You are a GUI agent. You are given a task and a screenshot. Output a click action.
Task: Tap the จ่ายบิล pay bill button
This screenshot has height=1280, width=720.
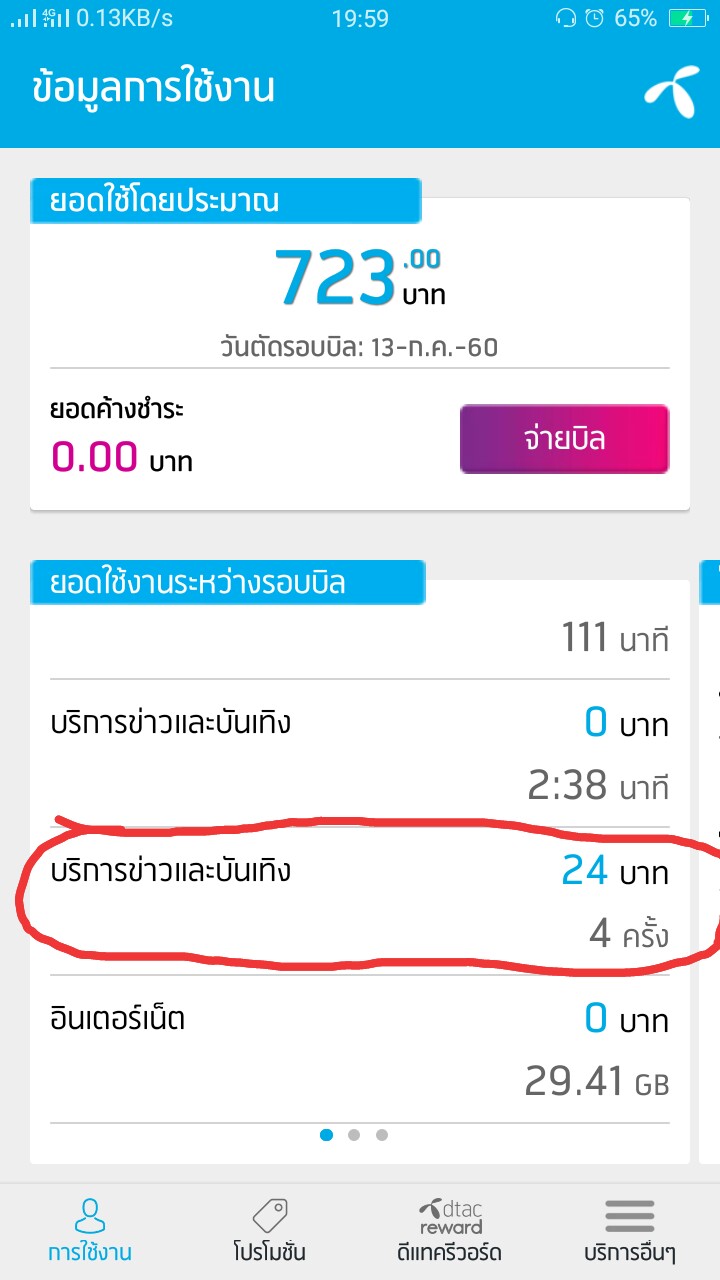564,439
